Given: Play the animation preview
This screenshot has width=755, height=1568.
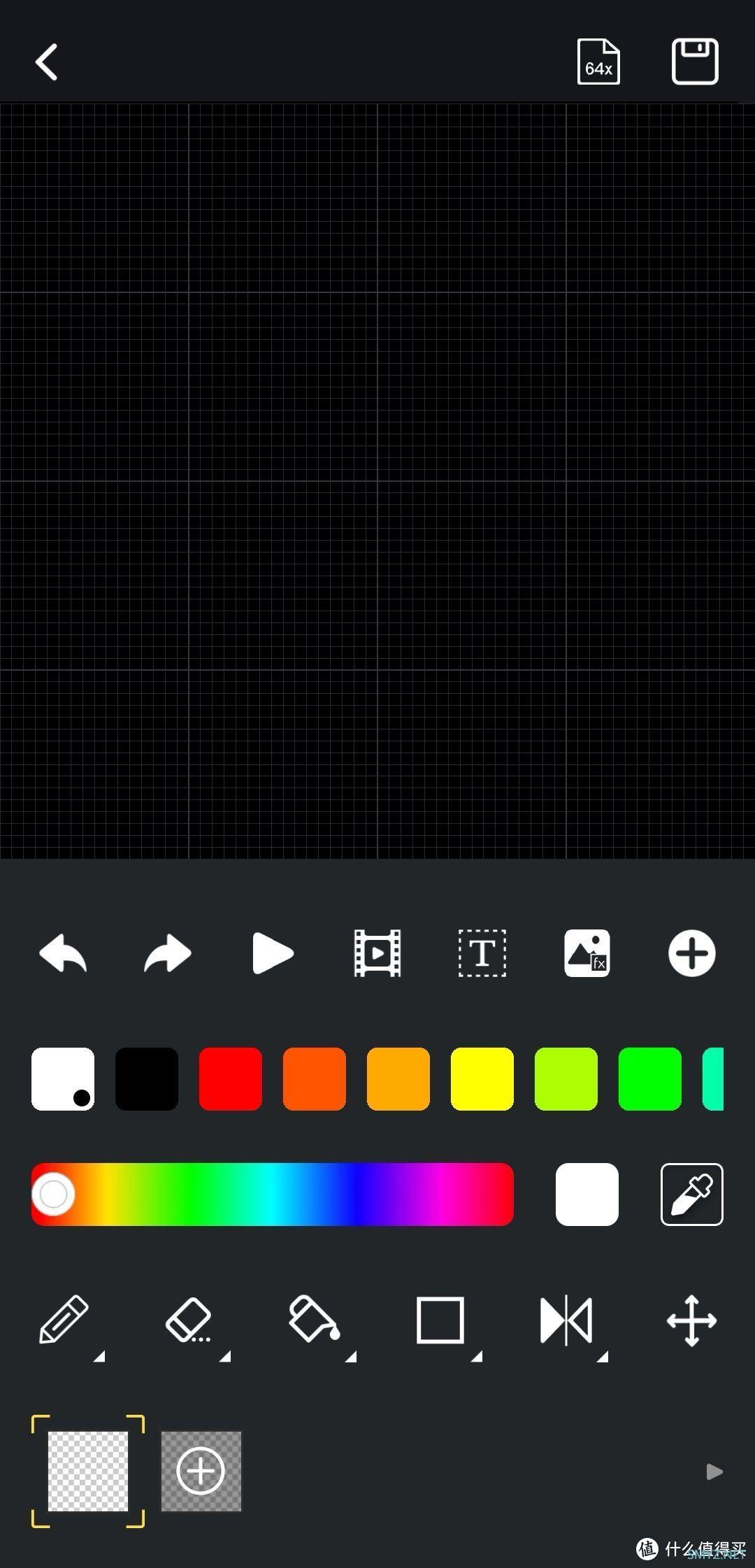Looking at the screenshot, I should [273, 953].
